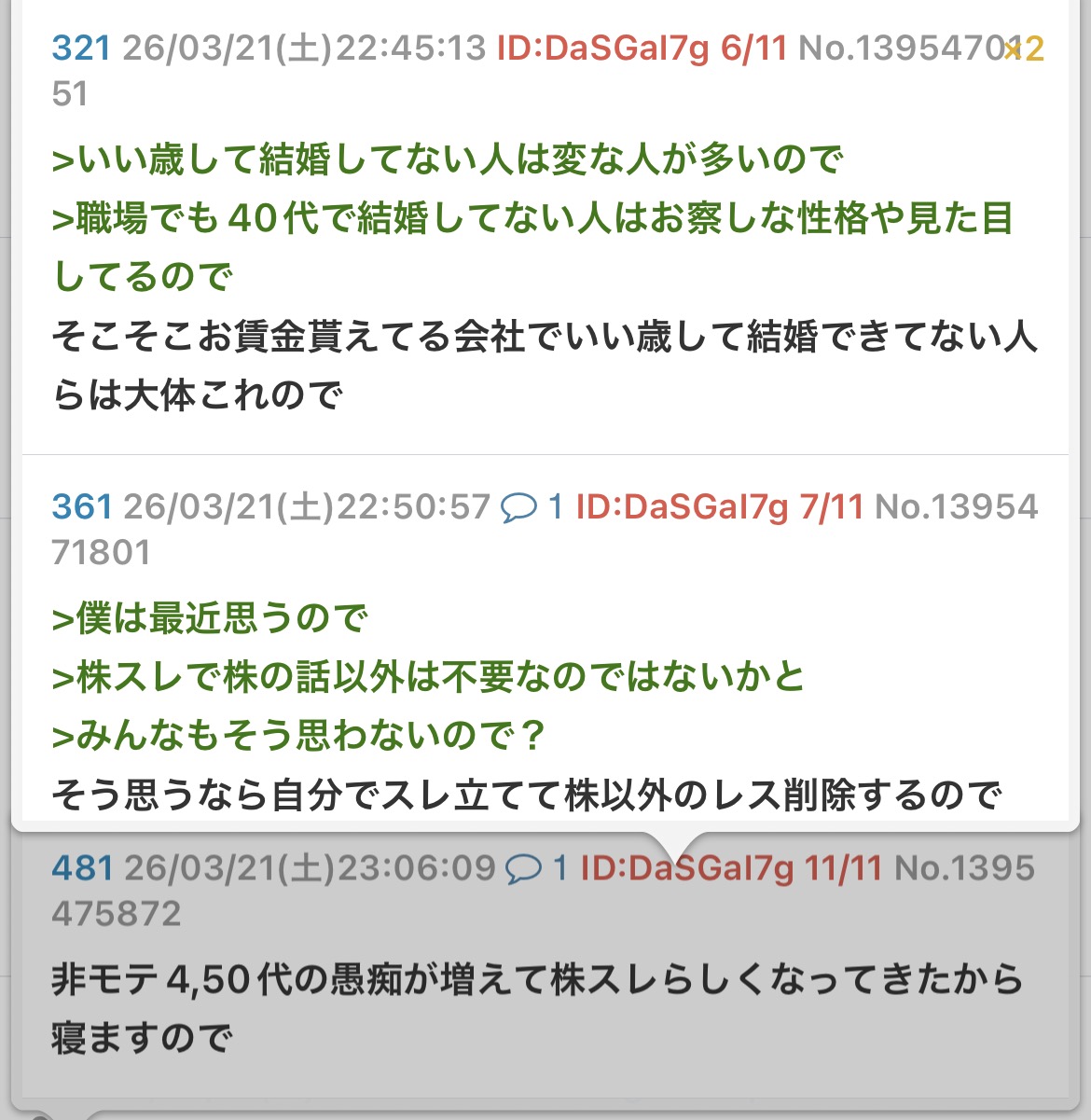1091x1120 pixels.
Task: Open post number 481
Action: click(82, 869)
